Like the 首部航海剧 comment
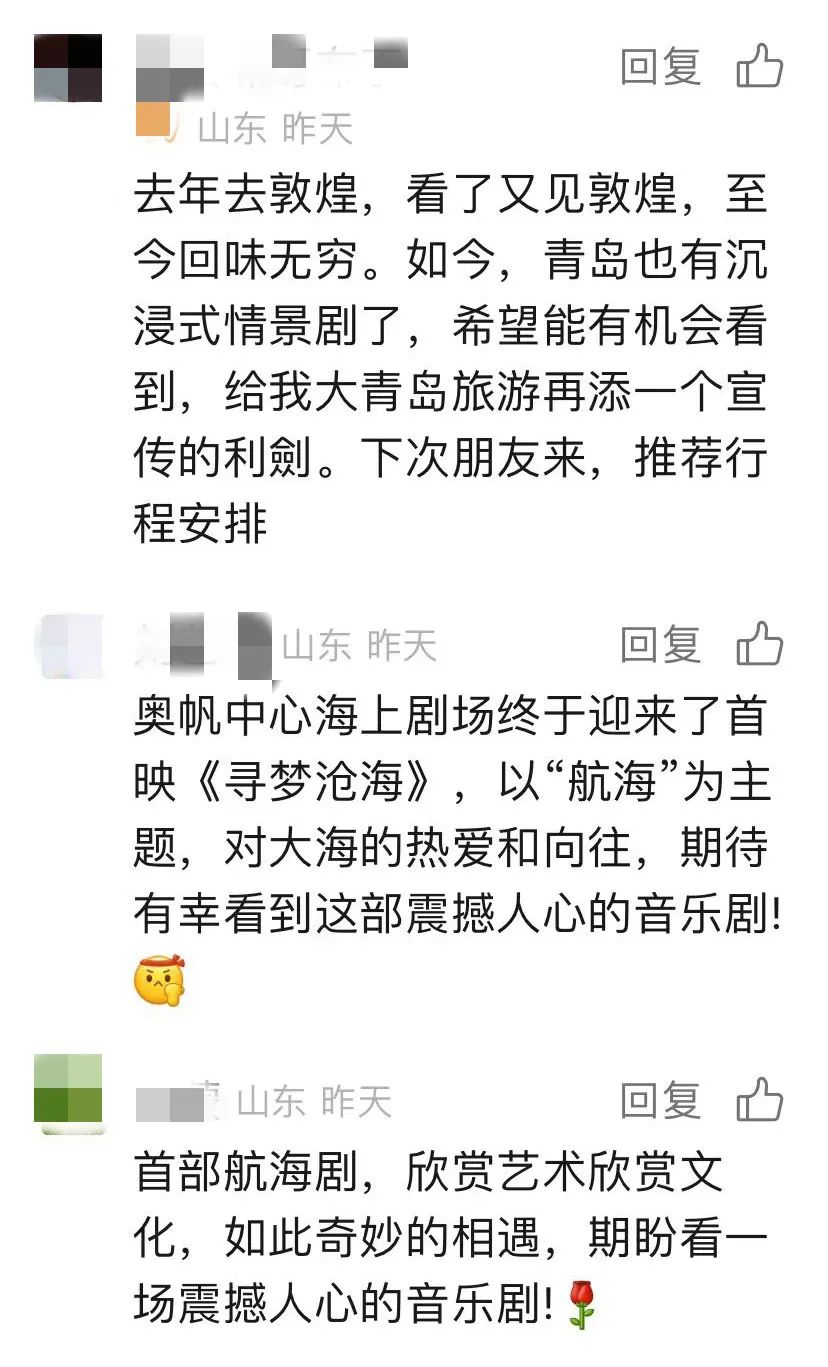The width and height of the screenshot is (828, 1367). click(x=760, y=1100)
